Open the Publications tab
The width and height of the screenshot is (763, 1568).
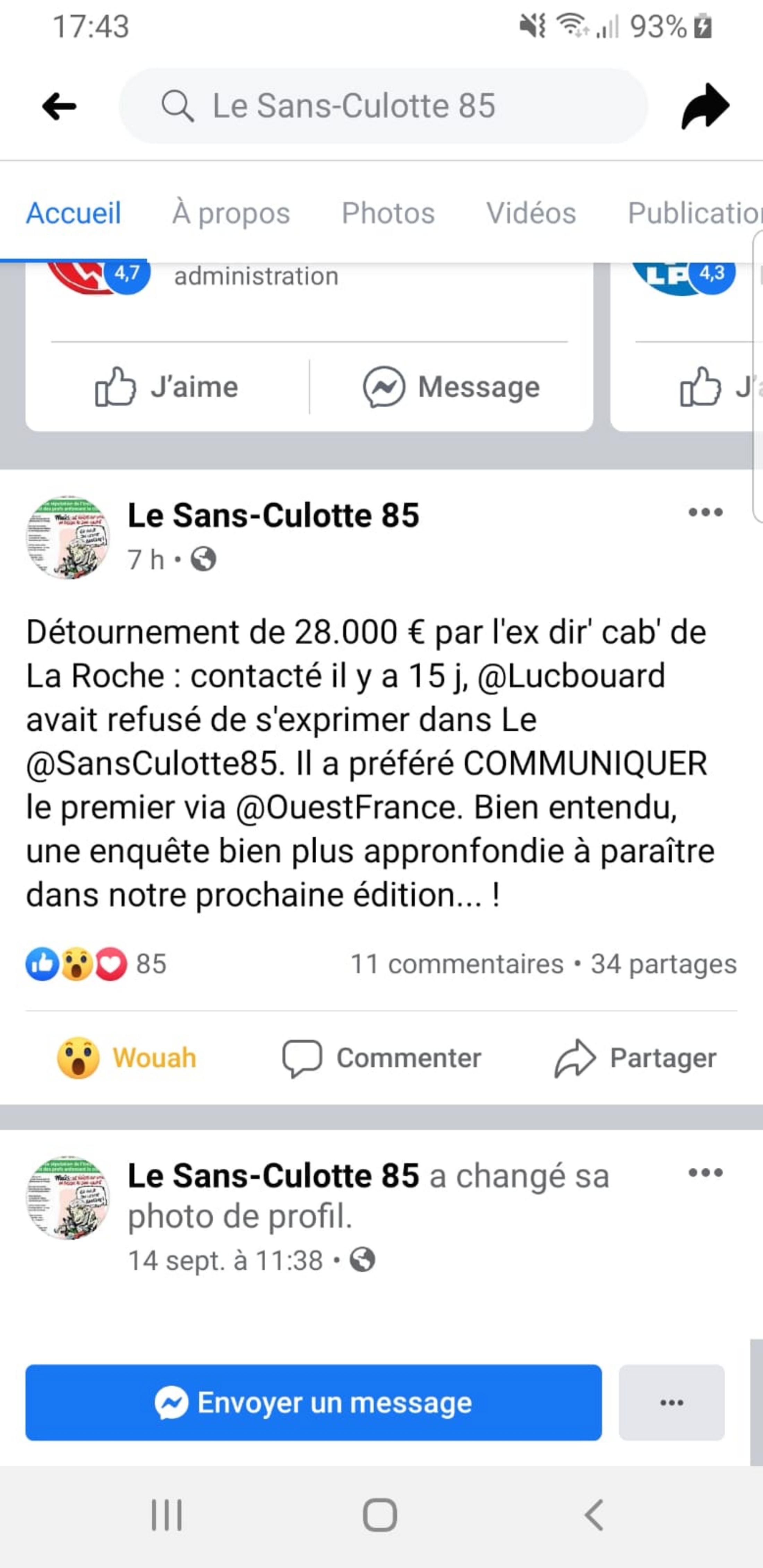click(694, 213)
